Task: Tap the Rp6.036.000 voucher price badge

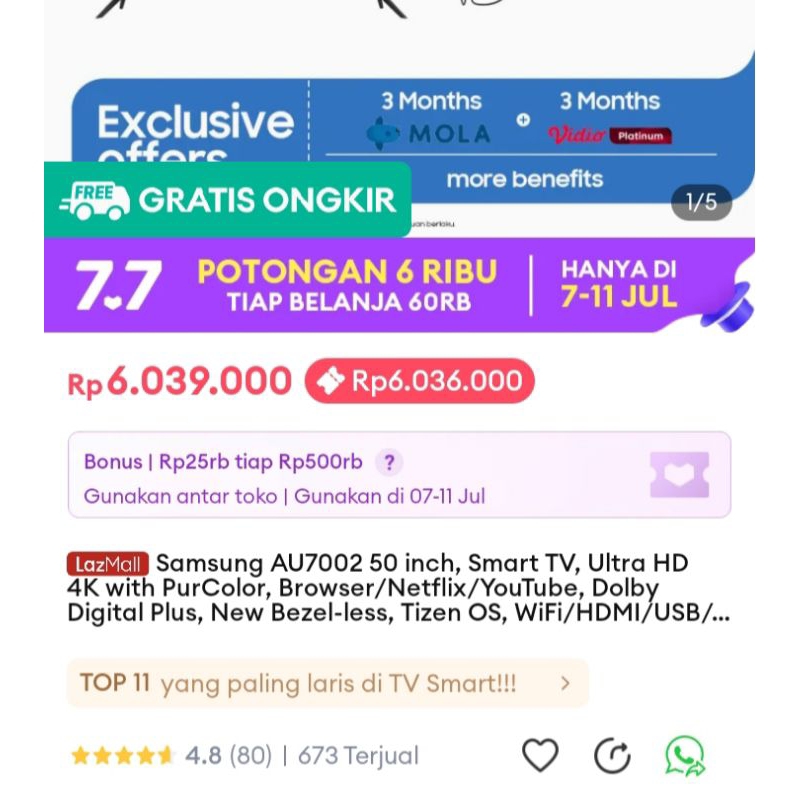Action: [x=420, y=381]
